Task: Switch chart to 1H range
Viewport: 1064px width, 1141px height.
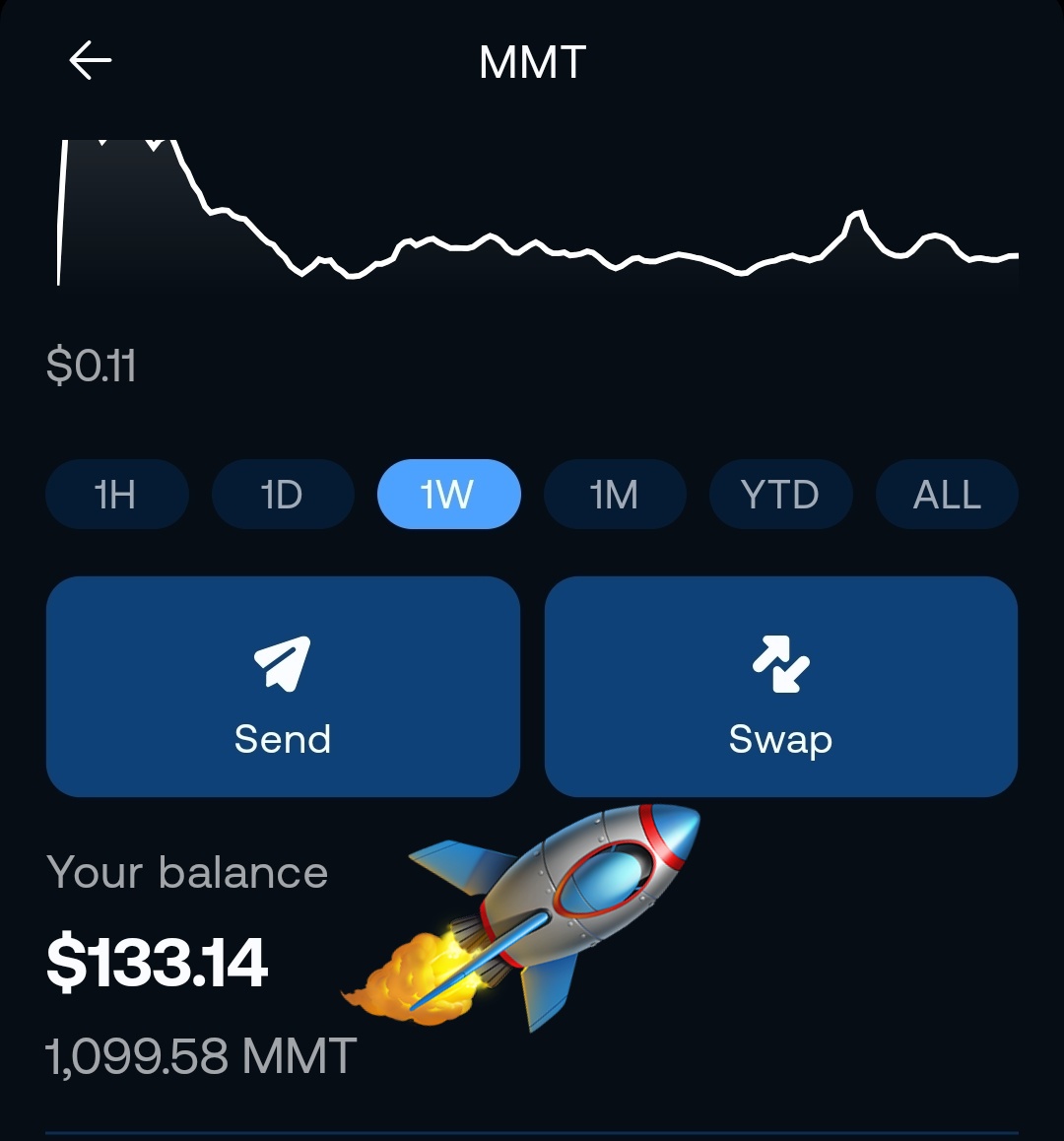Action: tap(116, 495)
